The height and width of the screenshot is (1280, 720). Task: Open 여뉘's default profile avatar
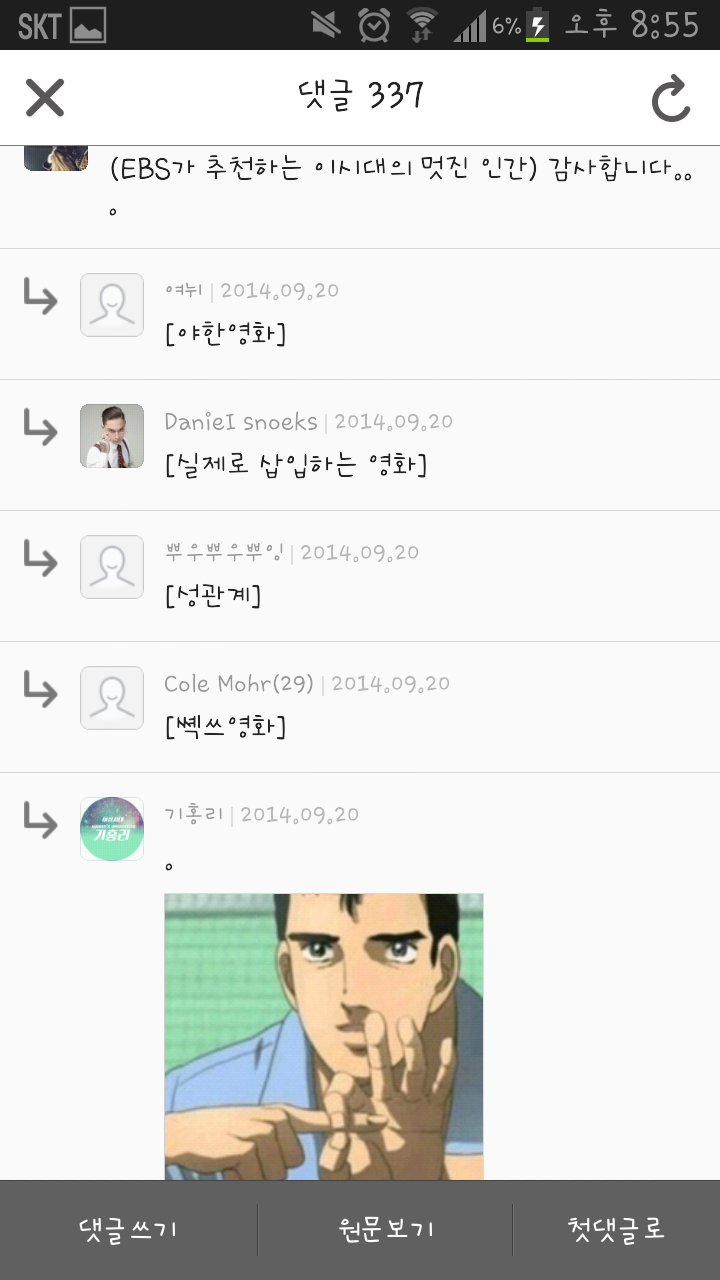click(112, 305)
